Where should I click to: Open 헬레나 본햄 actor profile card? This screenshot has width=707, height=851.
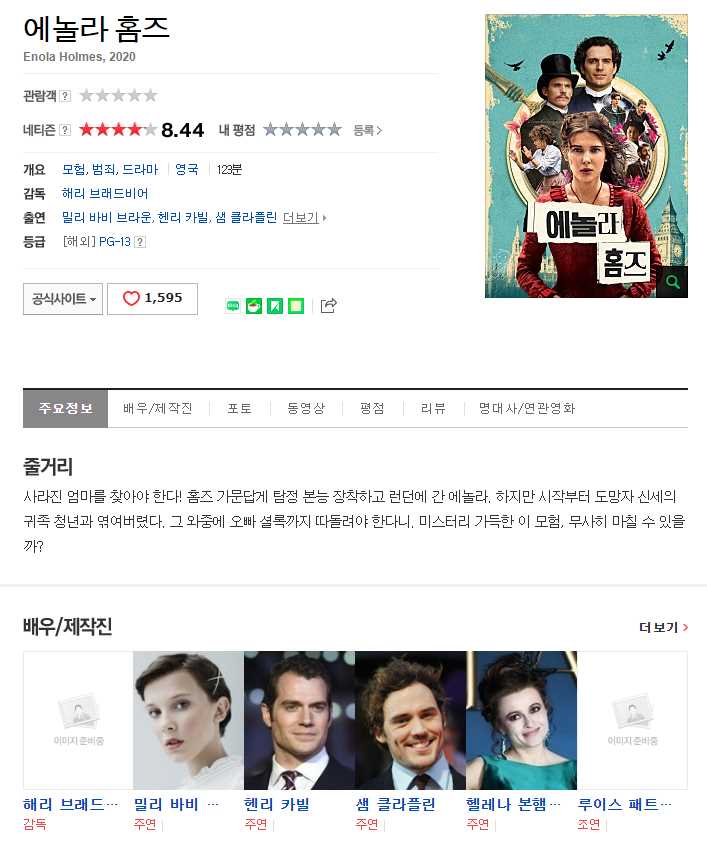tap(521, 720)
